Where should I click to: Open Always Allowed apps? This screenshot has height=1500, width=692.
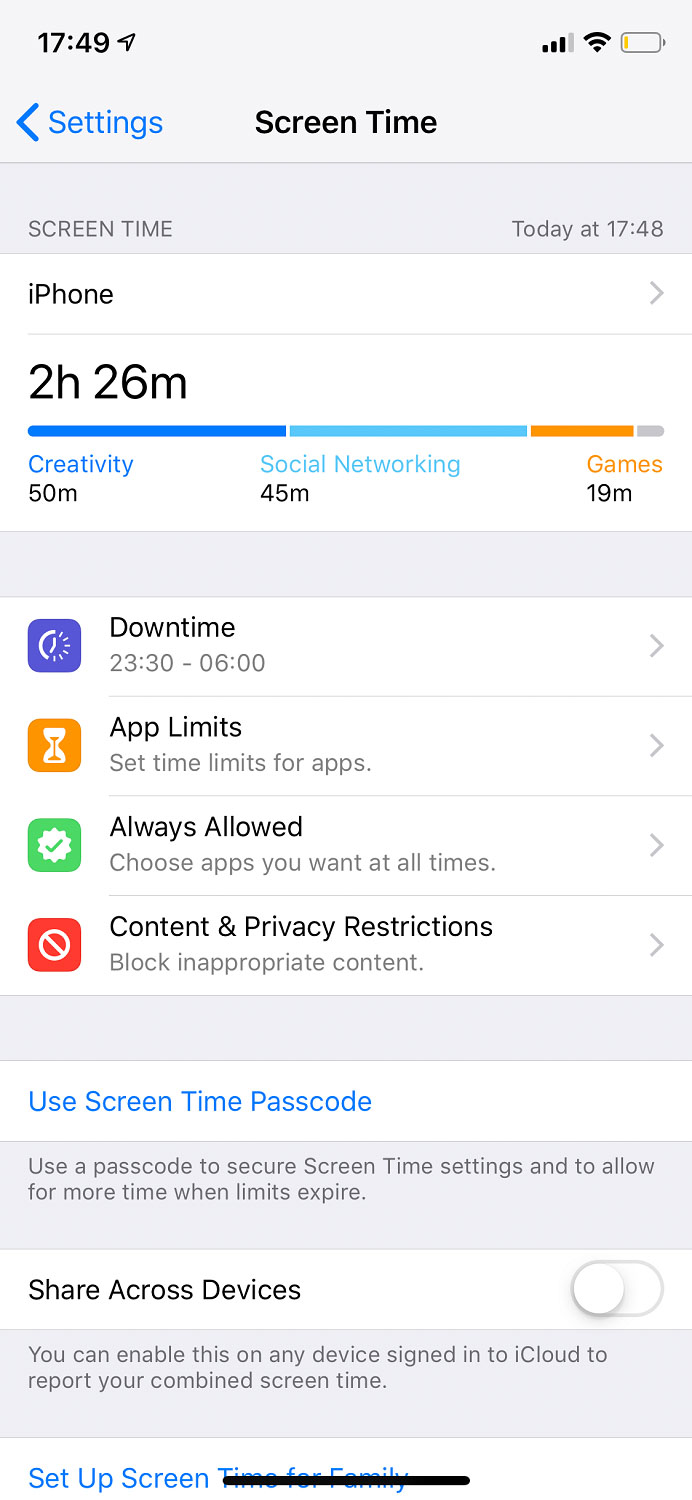pyautogui.click(x=346, y=846)
